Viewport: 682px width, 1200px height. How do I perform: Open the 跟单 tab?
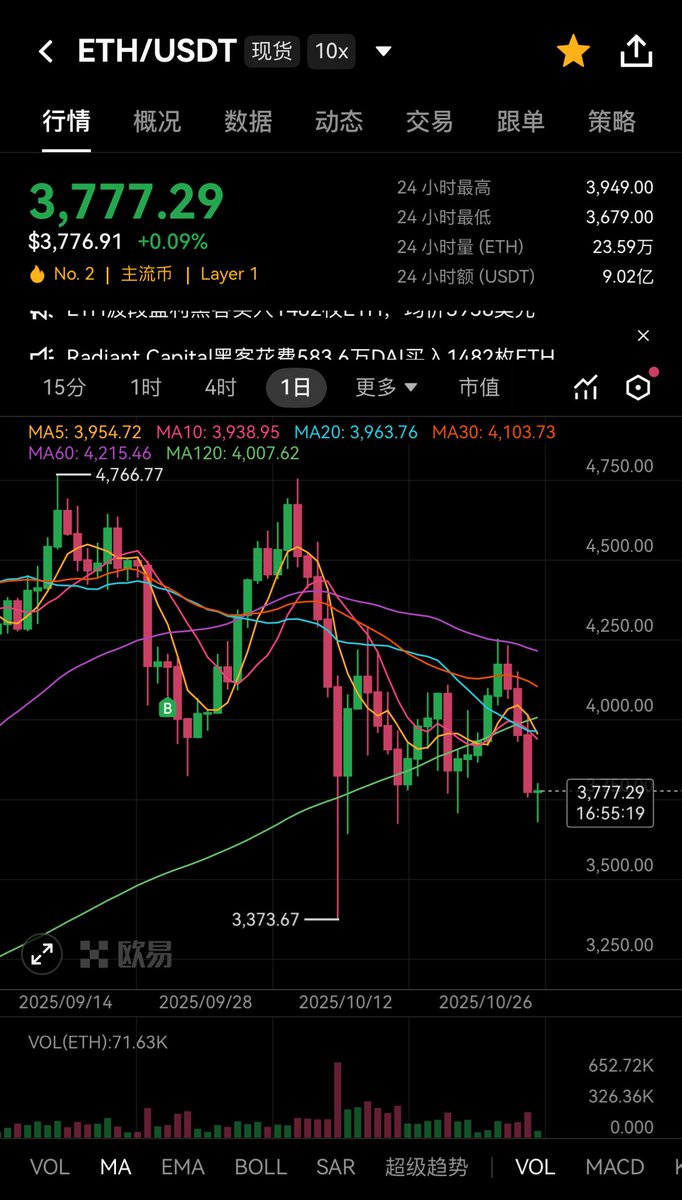coord(520,122)
